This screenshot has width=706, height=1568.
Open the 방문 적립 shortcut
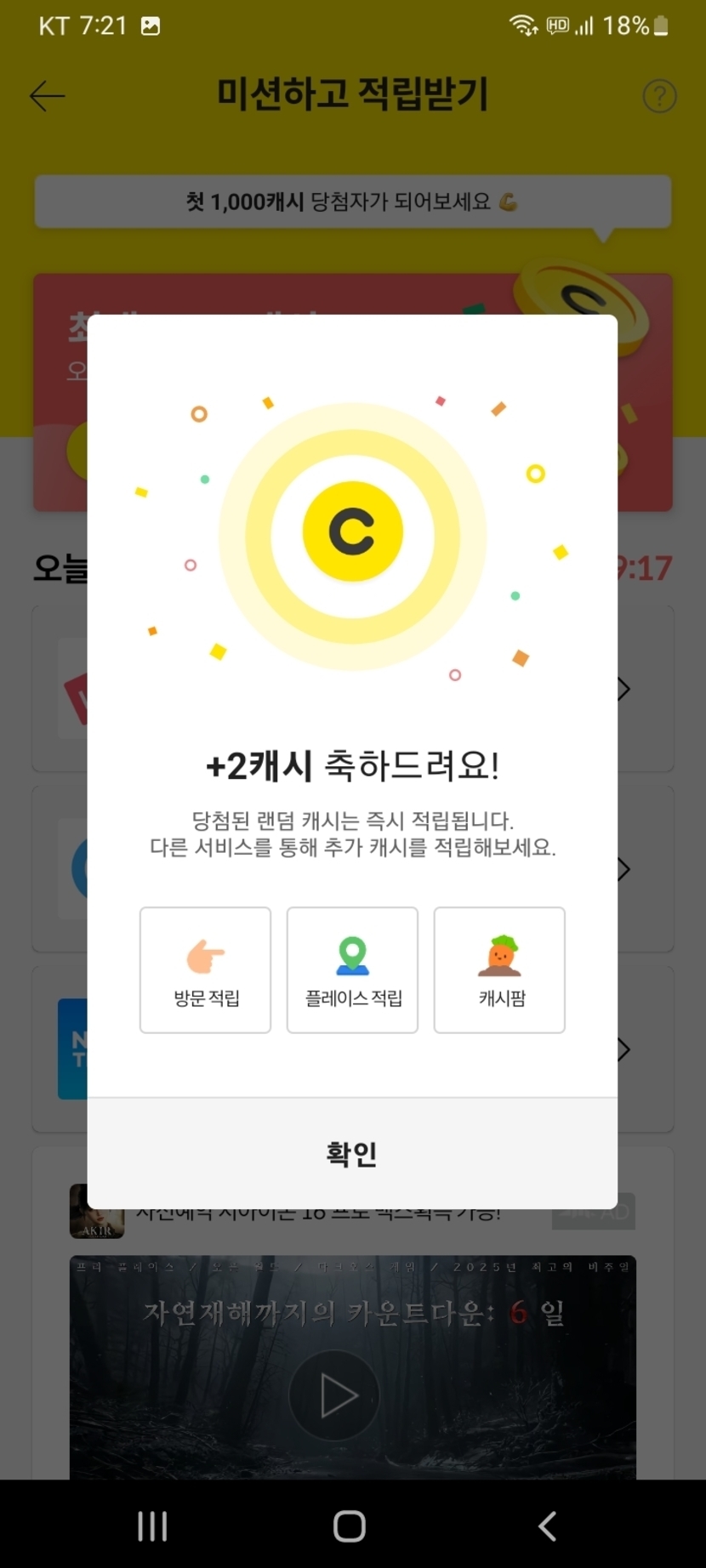[205, 970]
